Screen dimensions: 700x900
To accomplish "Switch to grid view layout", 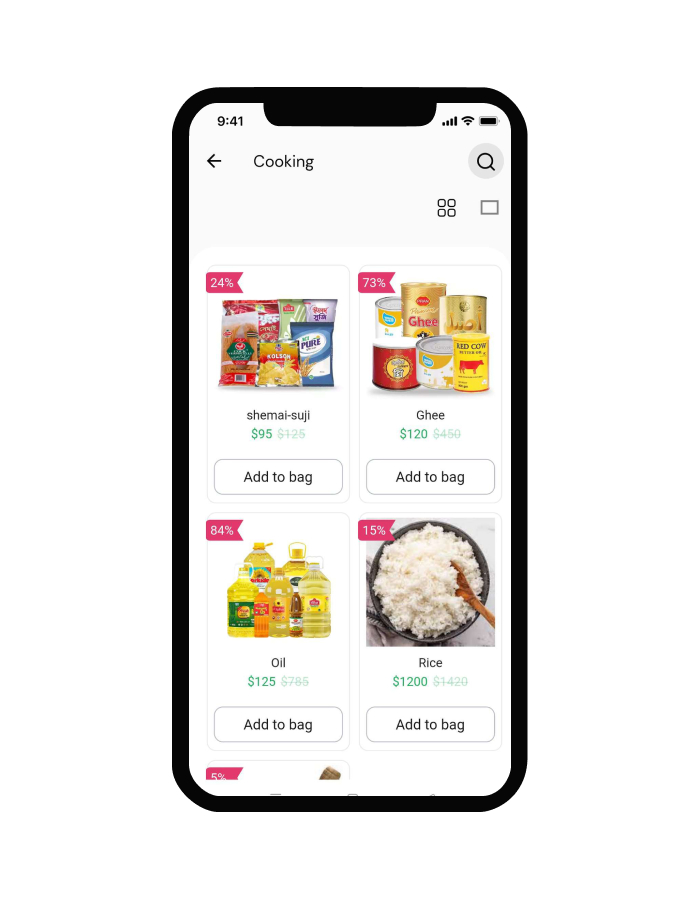I will click(x=446, y=208).
